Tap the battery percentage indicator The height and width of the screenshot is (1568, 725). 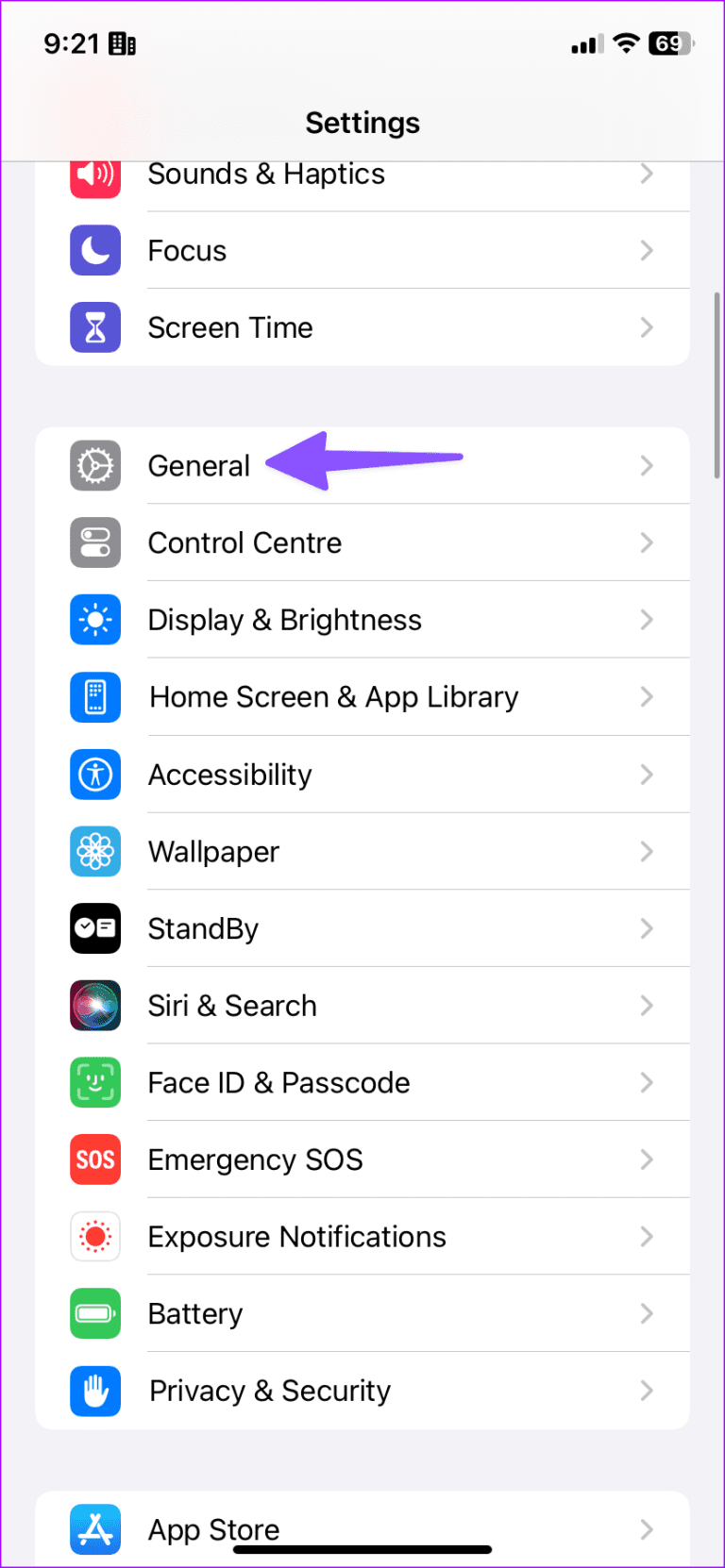(x=669, y=43)
